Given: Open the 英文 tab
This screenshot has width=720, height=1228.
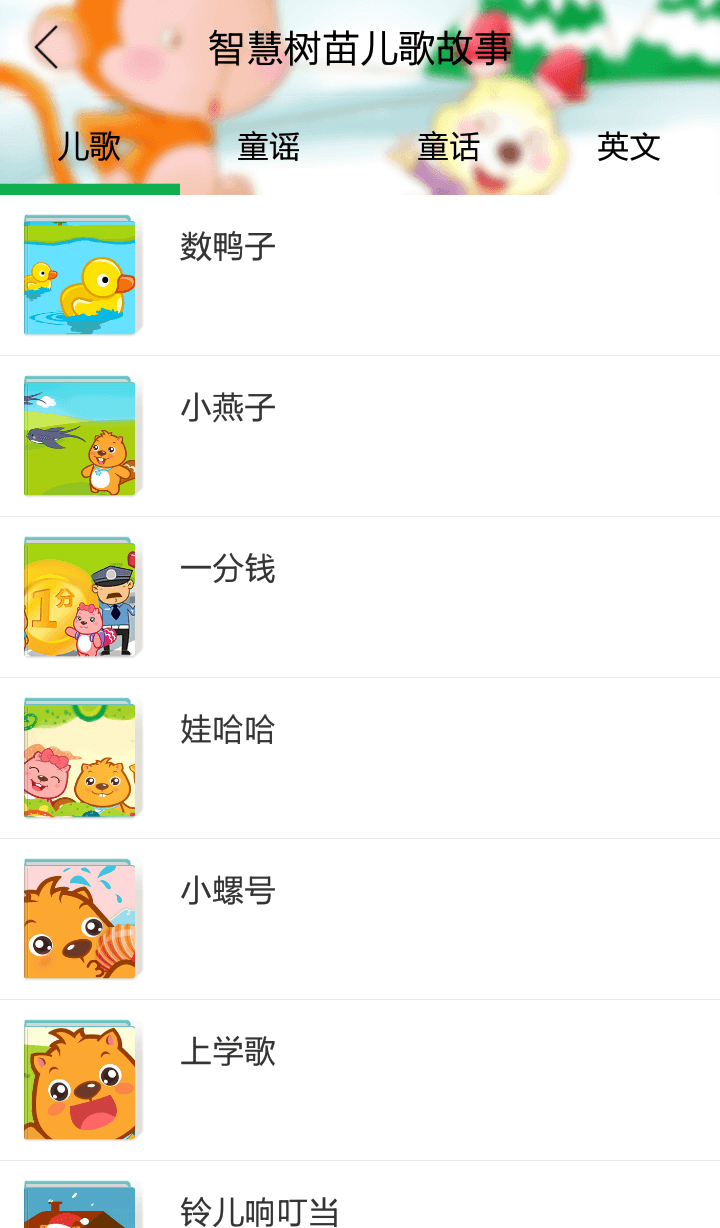Looking at the screenshot, I should (x=628, y=147).
